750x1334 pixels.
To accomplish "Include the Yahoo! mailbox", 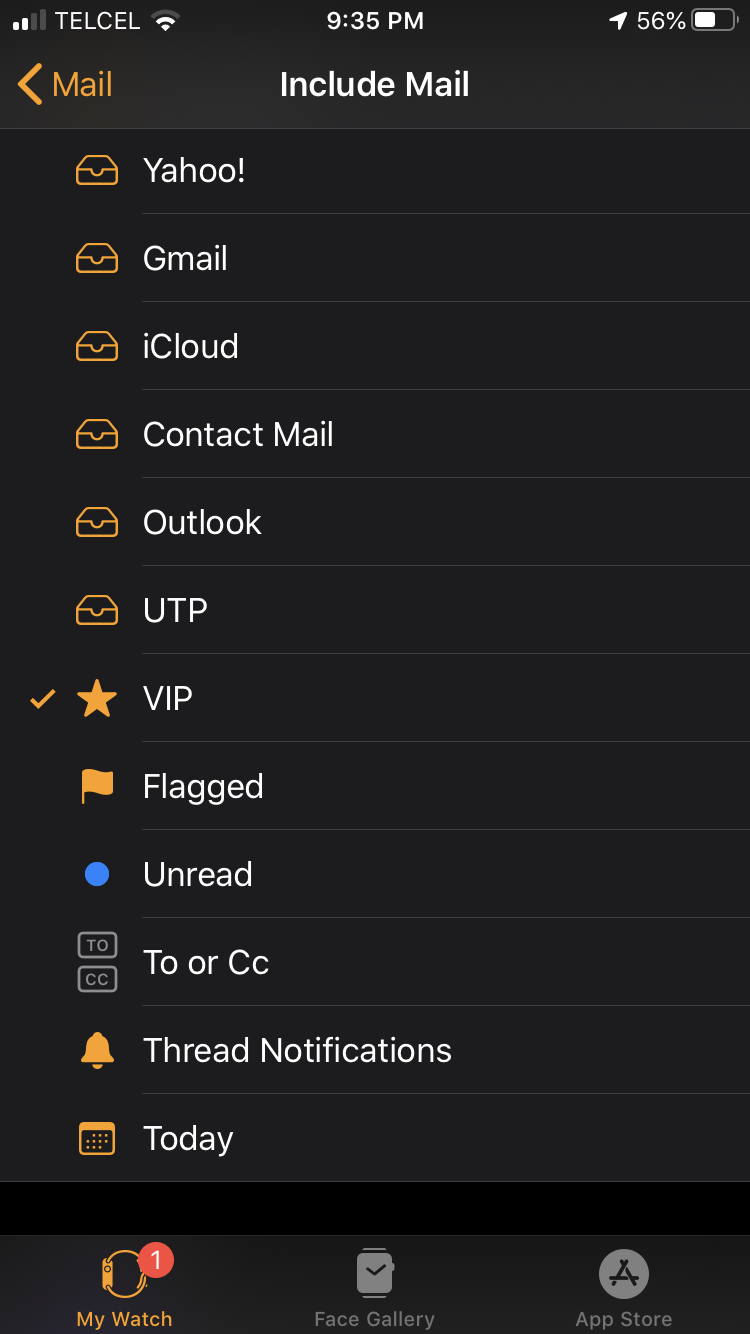I will [375, 171].
